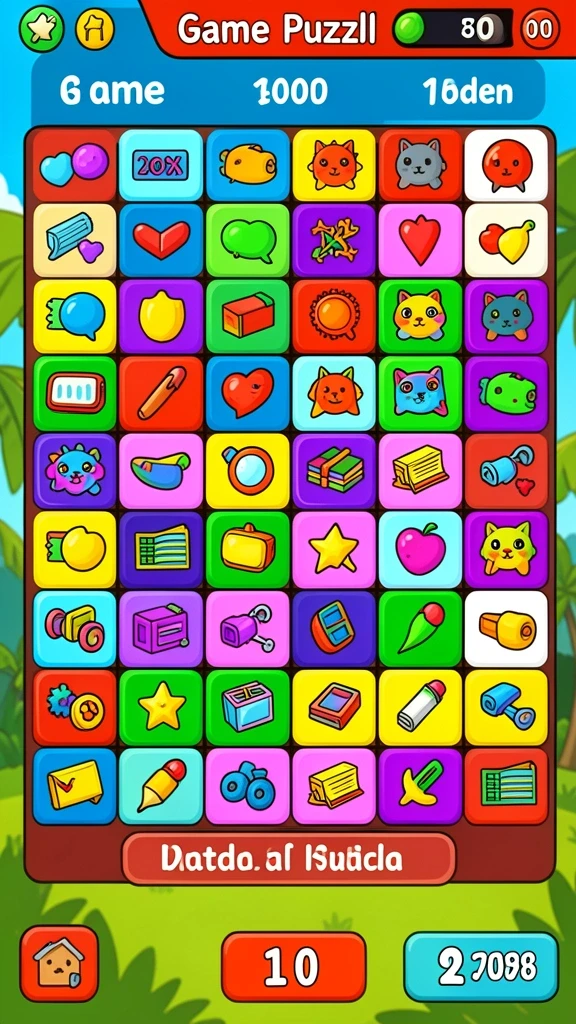Screen dimensions: 576x1024
Task: Tap the blue 2 7098 button
Action: click(x=481, y=967)
